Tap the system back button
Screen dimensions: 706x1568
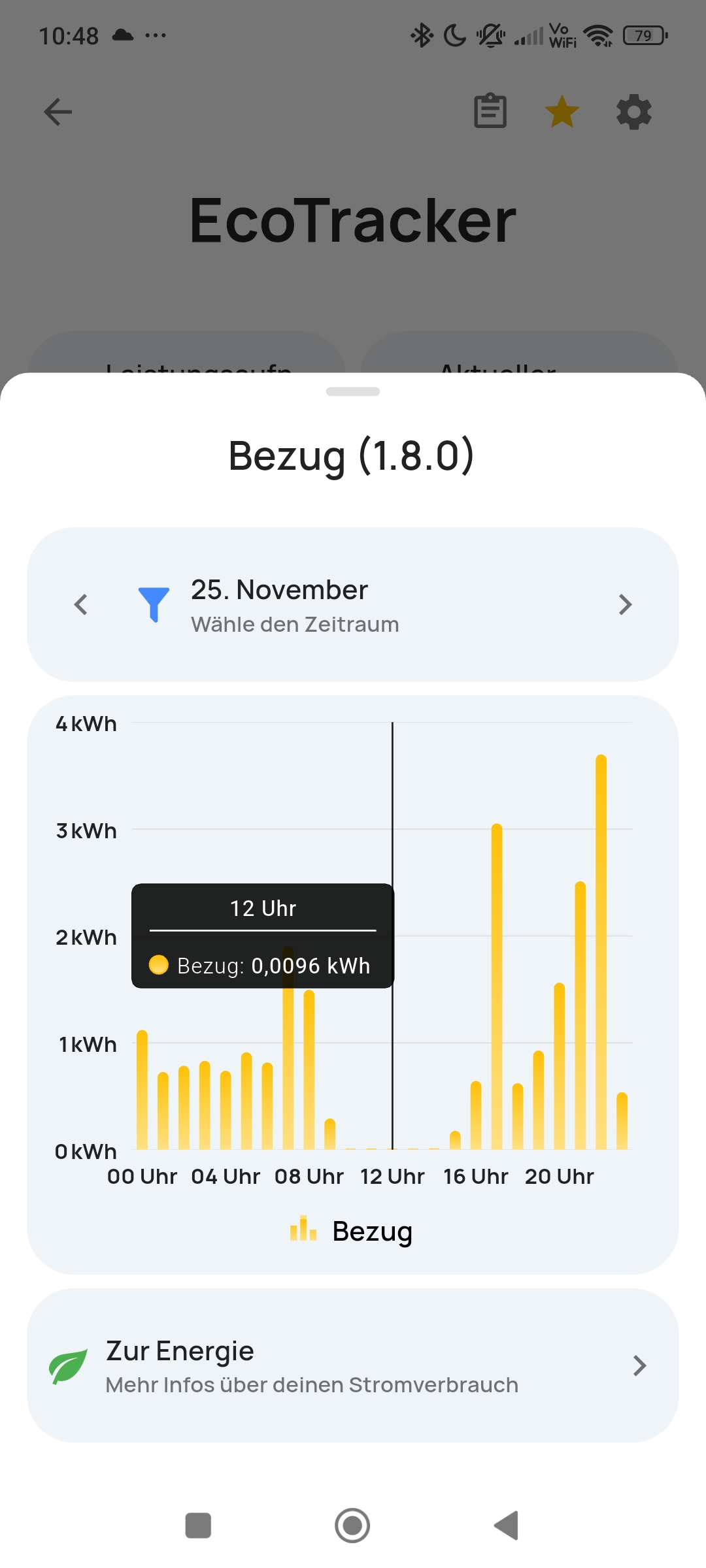(507, 1526)
